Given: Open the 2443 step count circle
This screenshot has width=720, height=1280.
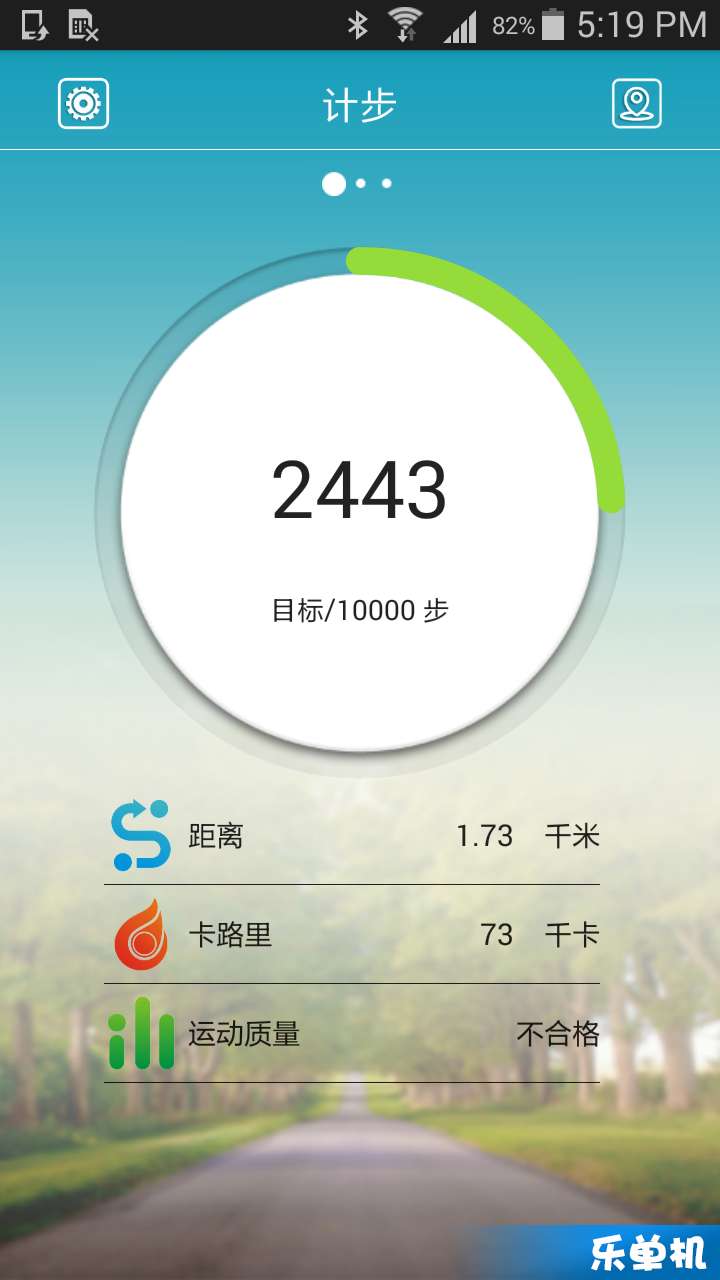Looking at the screenshot, I should 360,511.
